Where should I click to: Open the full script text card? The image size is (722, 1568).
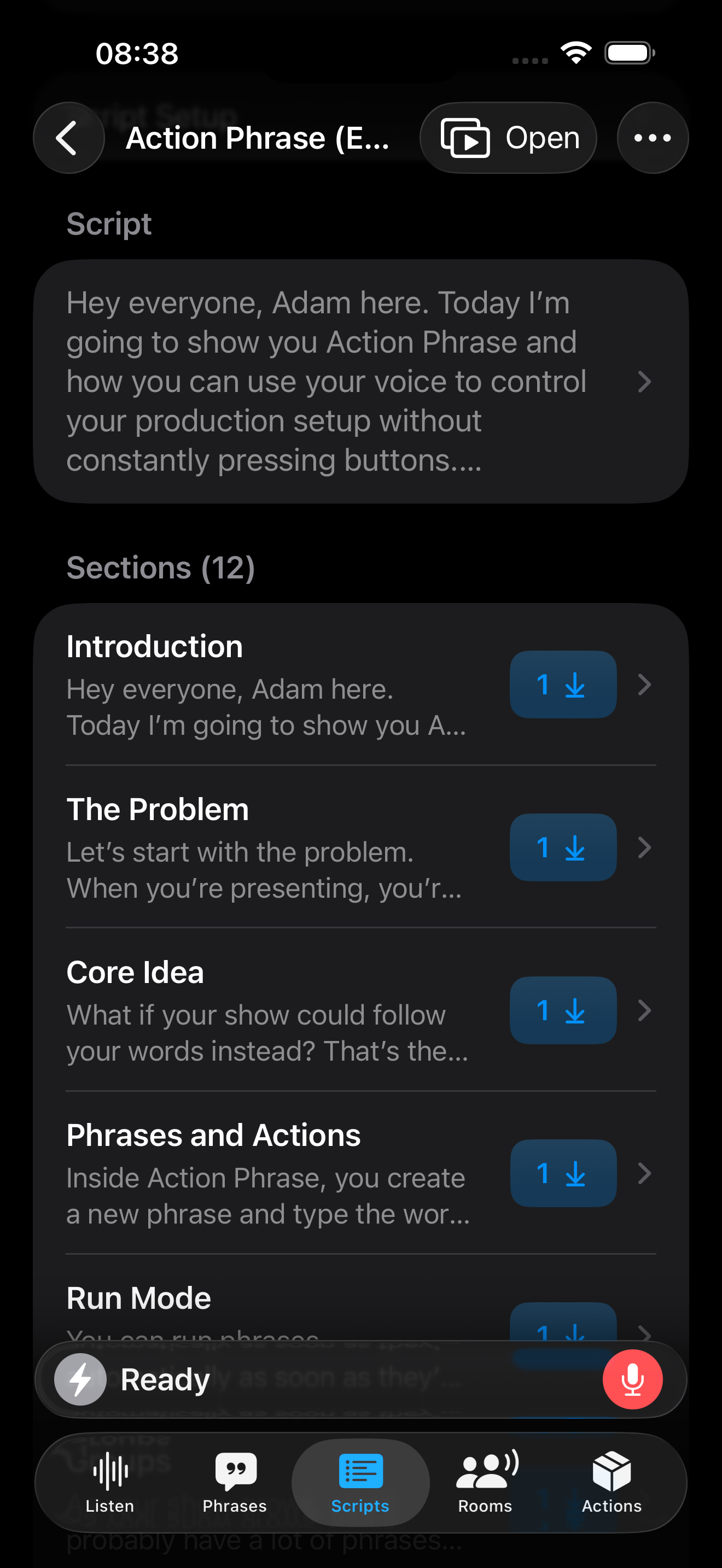[360, 382]
